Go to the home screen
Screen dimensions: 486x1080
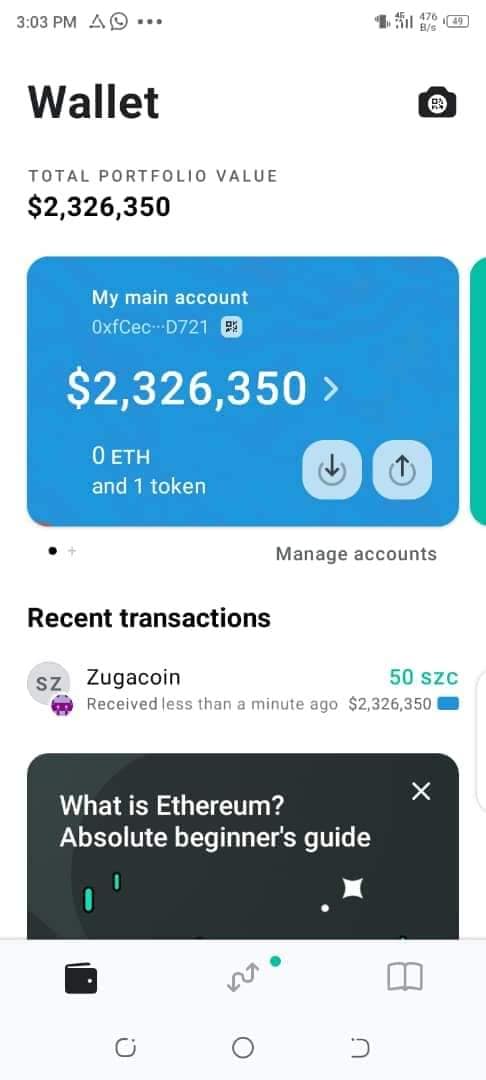pyautogui.click(x=243, y=1048)
